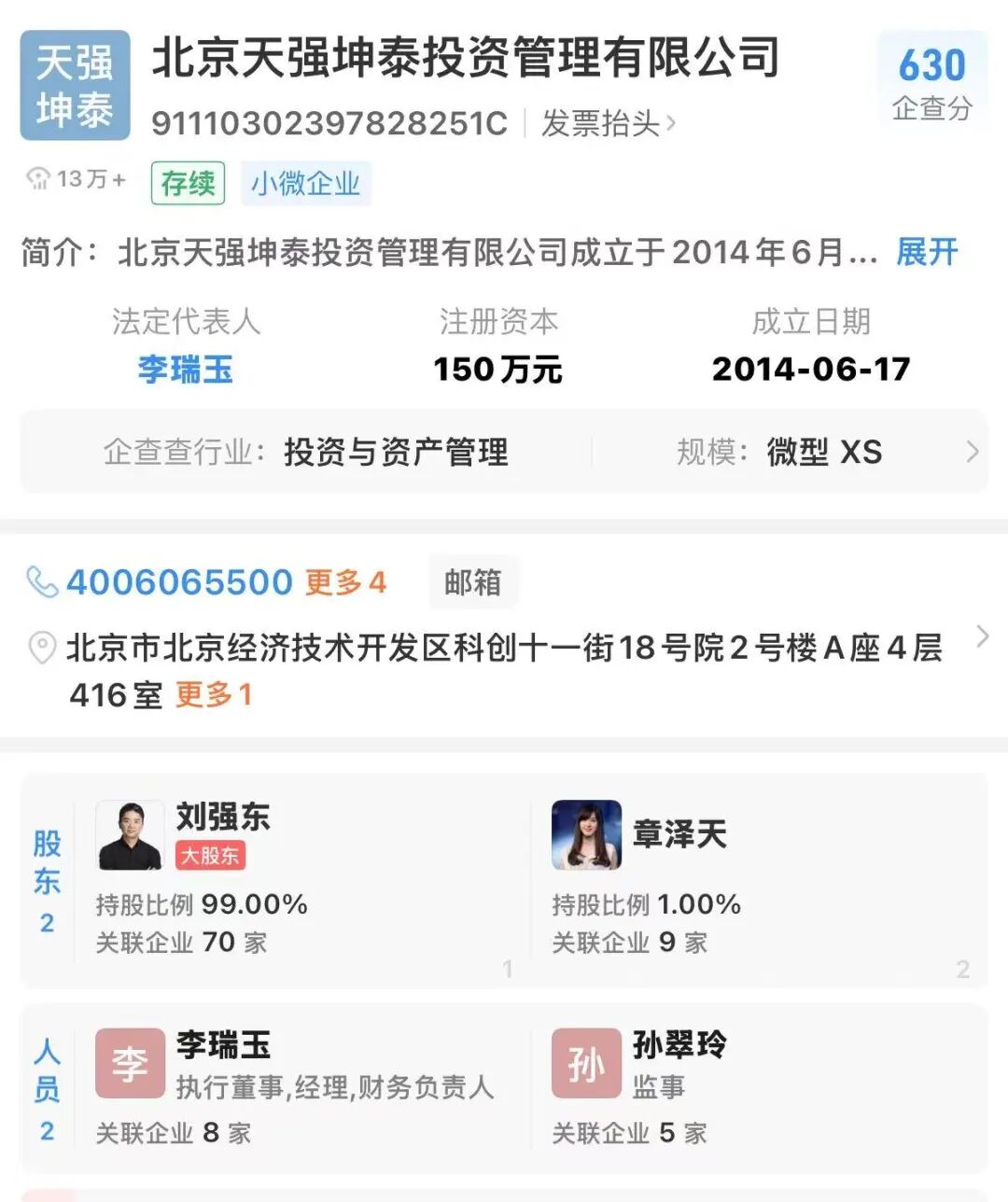This screenshot has width=1008, height=1202.
Task: Call phone number 4006065500
Action: [x=179, y=582]
